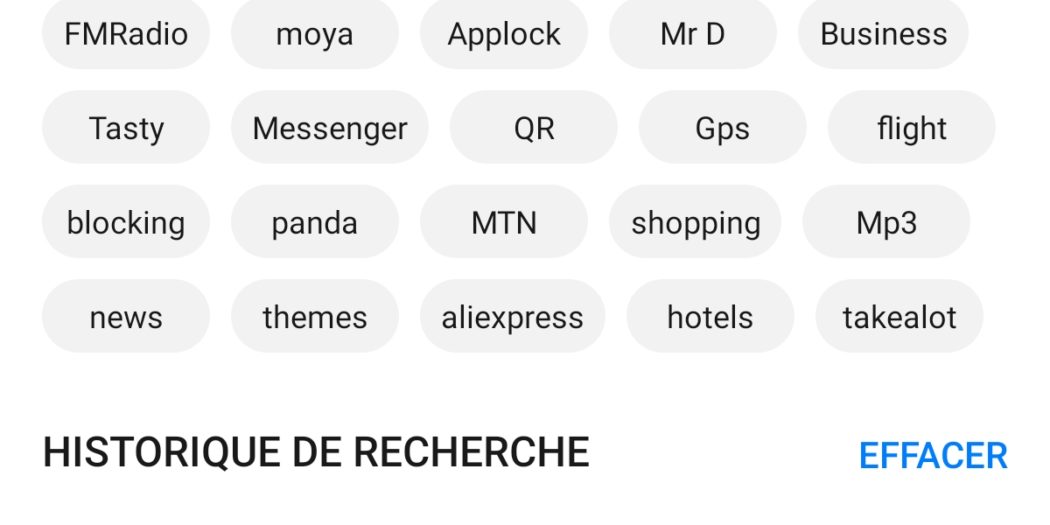Clear search history with EFFACER

tap(933, 456)
